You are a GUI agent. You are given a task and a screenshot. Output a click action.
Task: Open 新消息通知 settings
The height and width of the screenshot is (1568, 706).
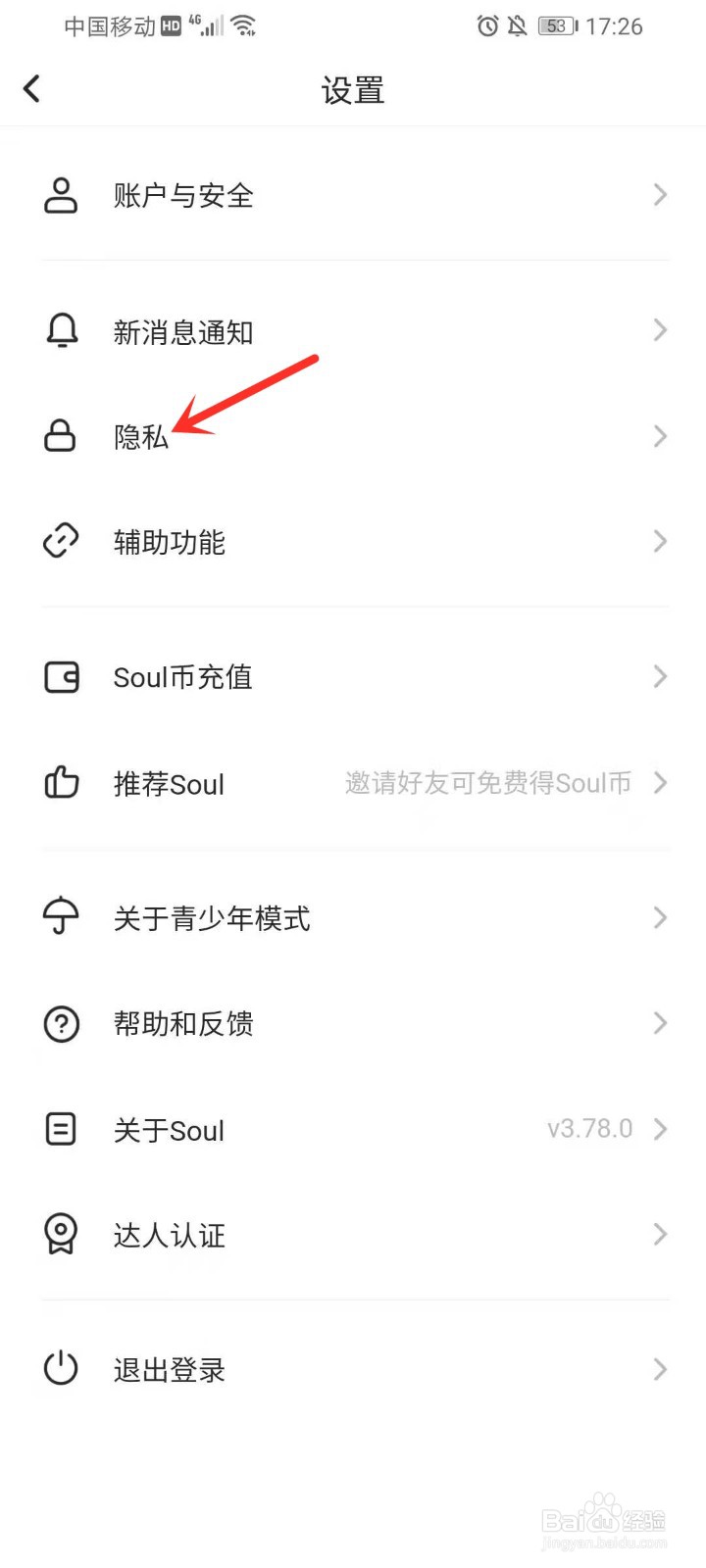click(x=183, y=332)
